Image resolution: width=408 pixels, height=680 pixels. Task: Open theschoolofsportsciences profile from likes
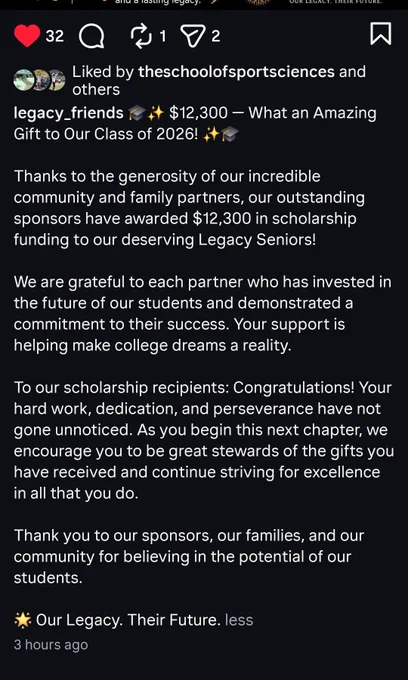pos(236,72)
